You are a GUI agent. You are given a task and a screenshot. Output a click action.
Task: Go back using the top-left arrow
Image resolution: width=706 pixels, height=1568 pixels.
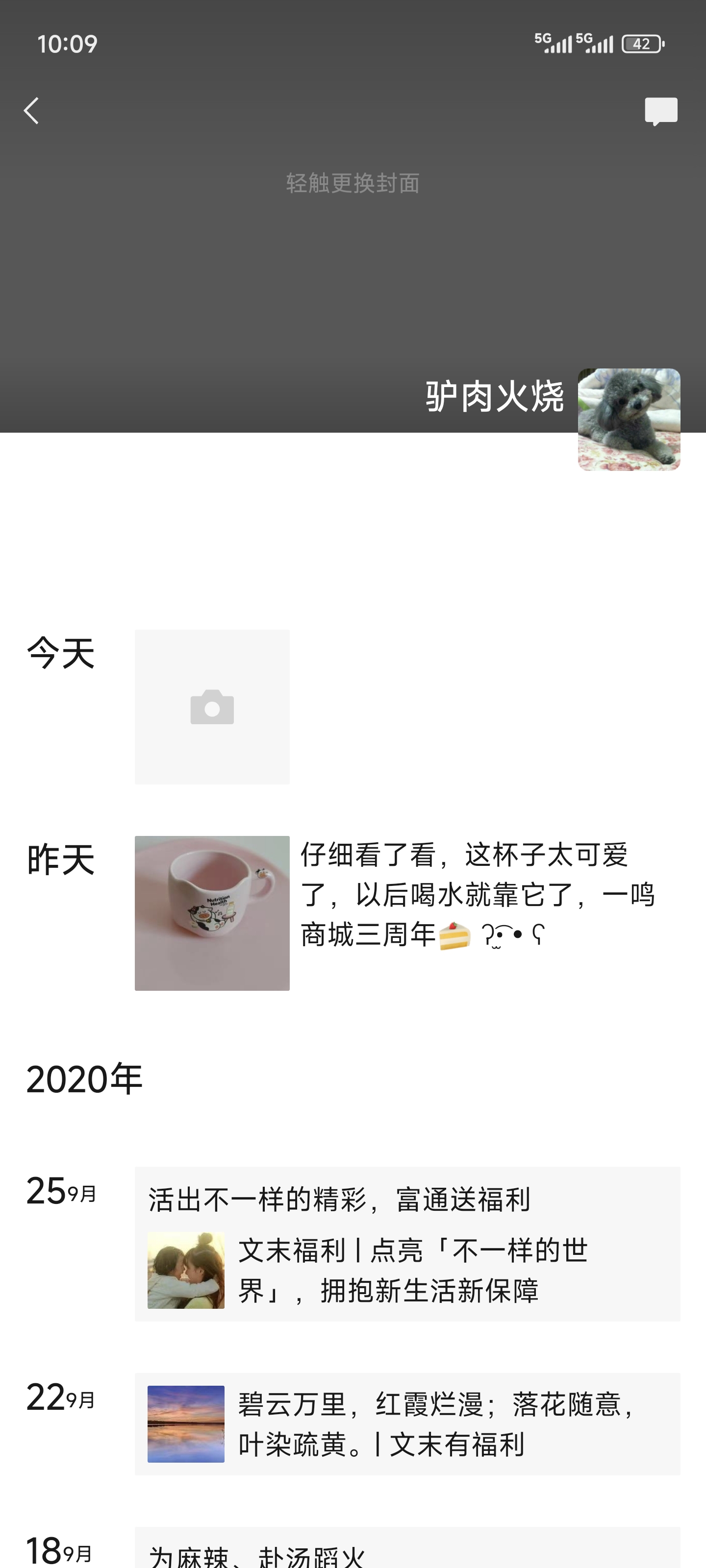tap(31, 111)
